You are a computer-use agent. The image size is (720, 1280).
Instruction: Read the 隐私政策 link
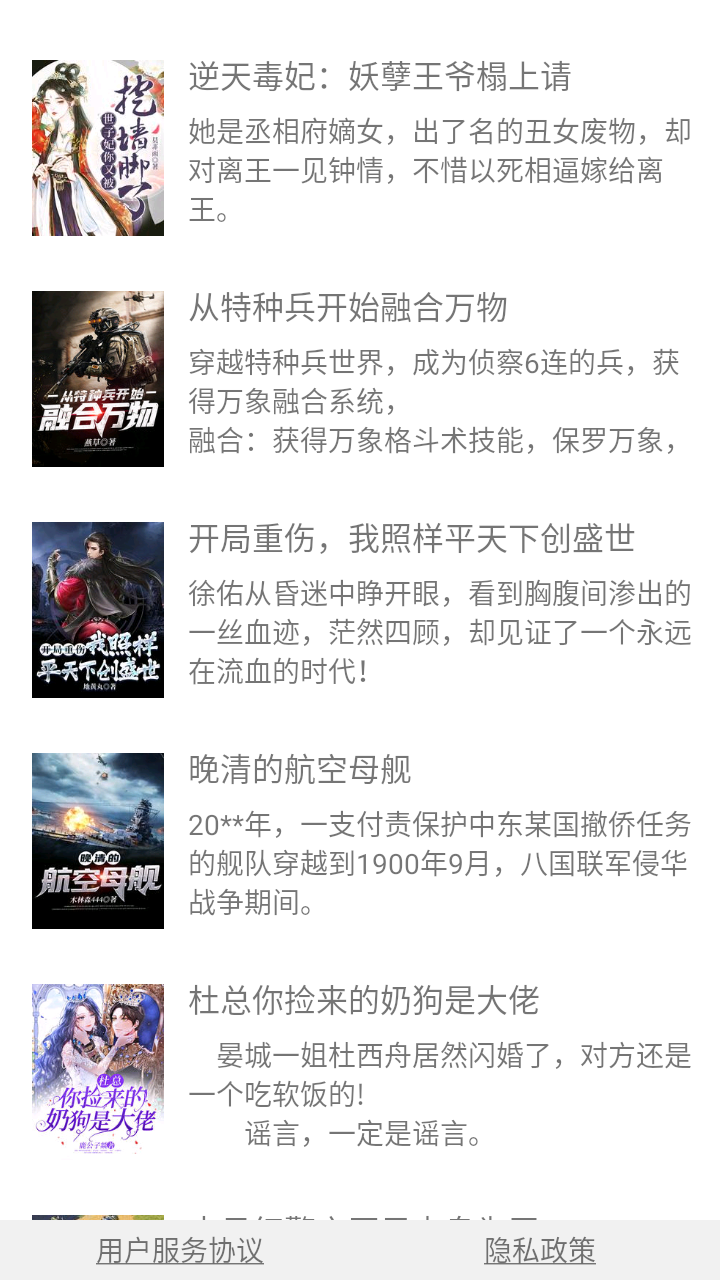click(x=540, y=1250)
